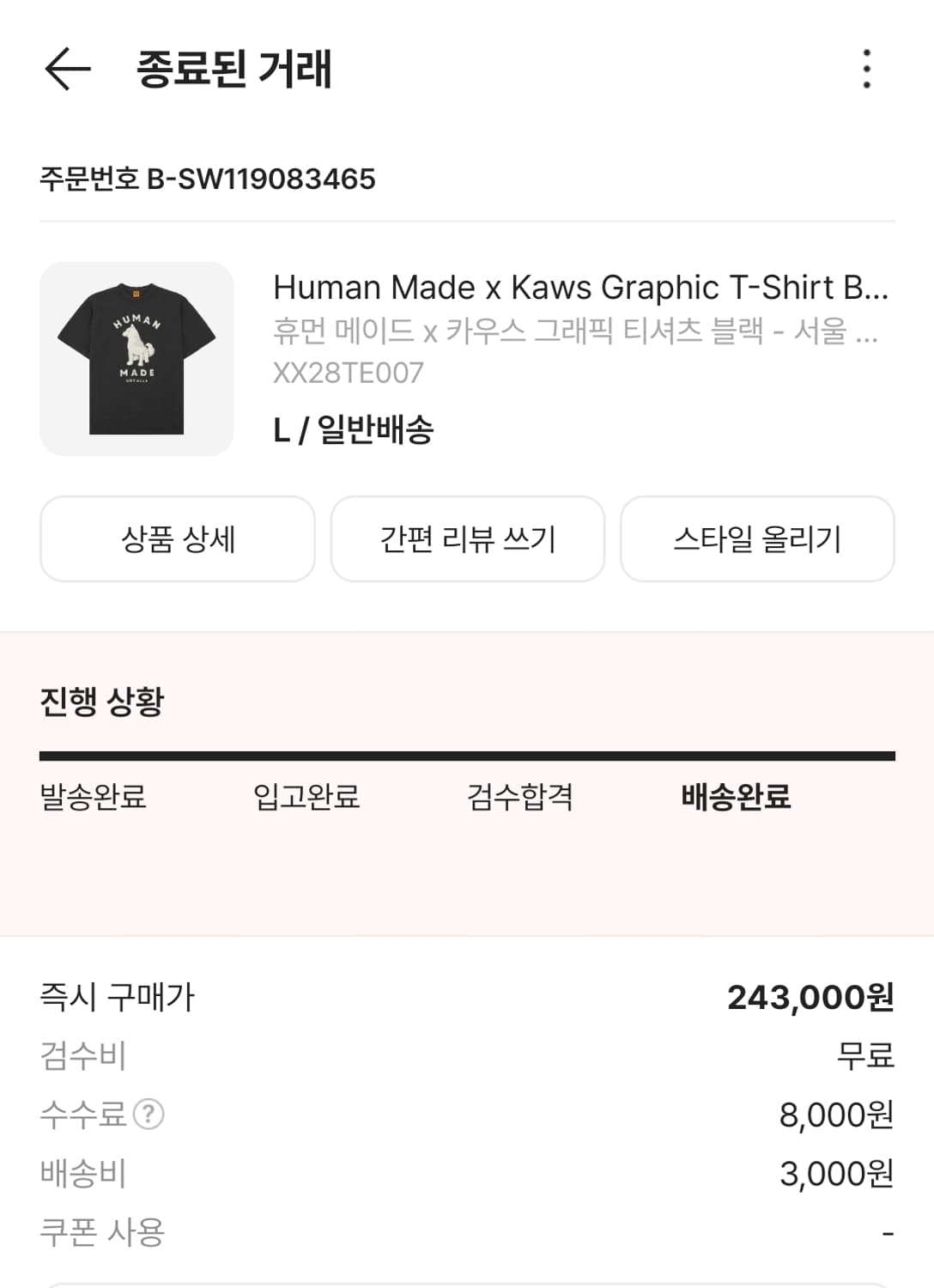The width and height of the screenshot is (934, 1288).
Task: Click the 상품 상세 button
Action: 179,538
